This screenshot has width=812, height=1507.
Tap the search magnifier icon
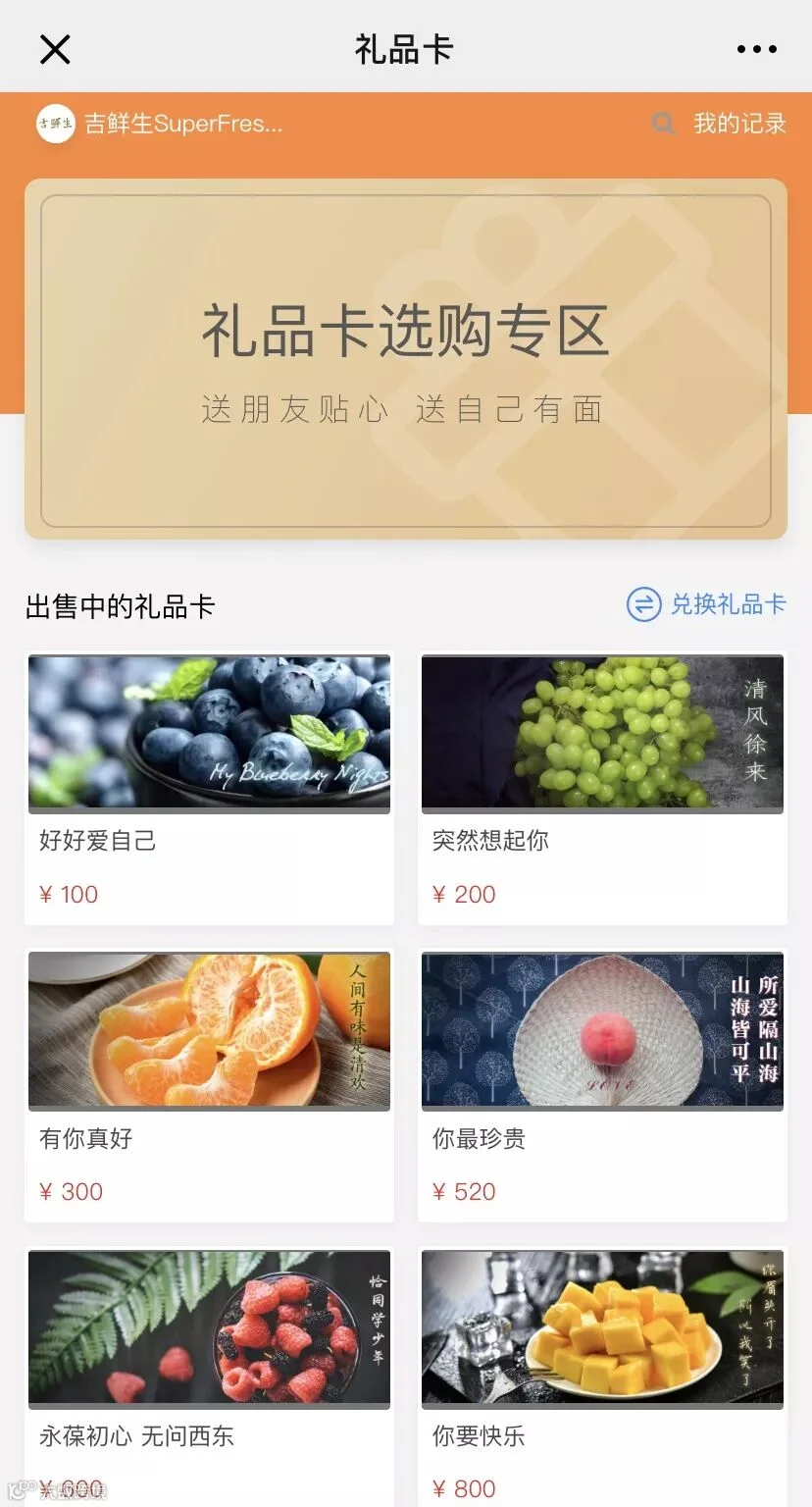point(664,124)
